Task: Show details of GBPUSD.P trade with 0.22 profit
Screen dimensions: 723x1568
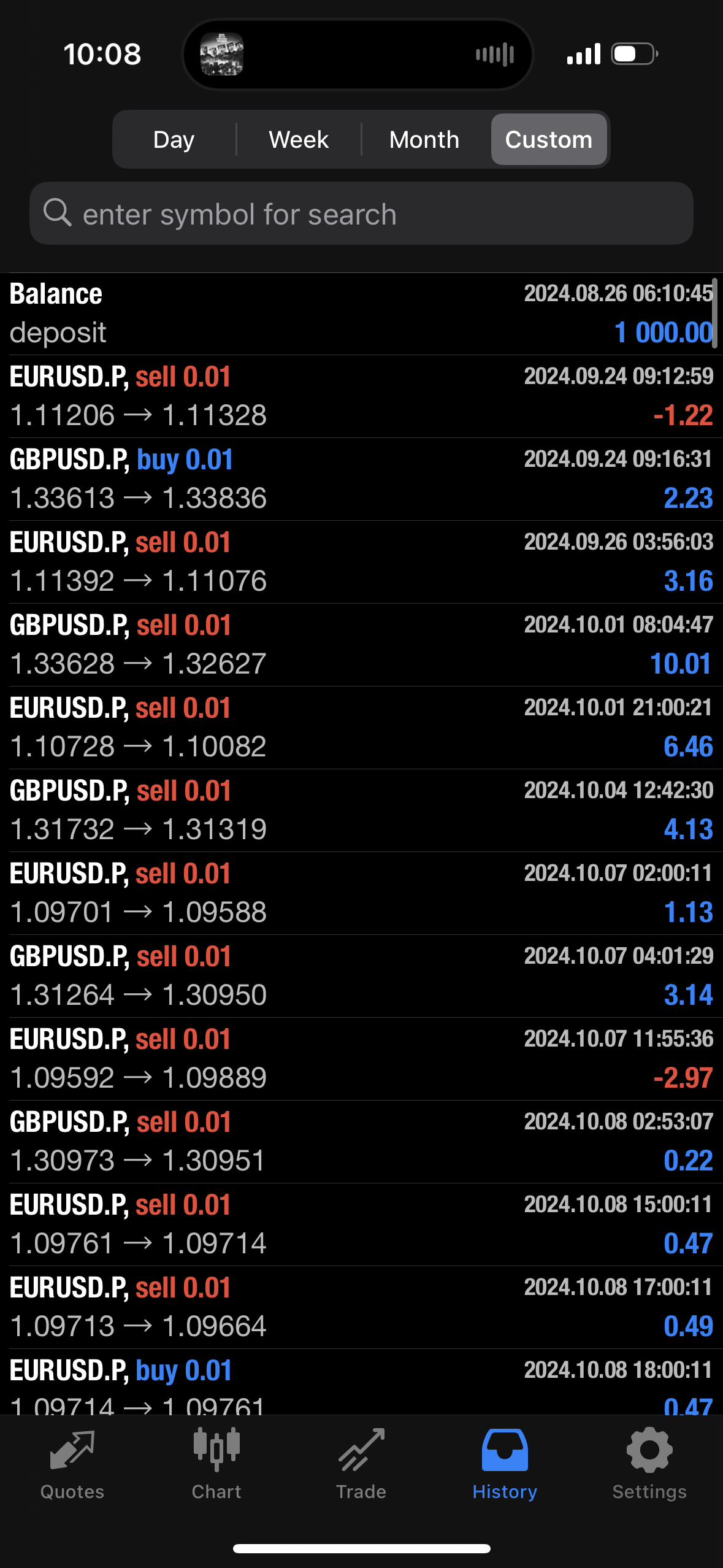Action: (361, 1142)
